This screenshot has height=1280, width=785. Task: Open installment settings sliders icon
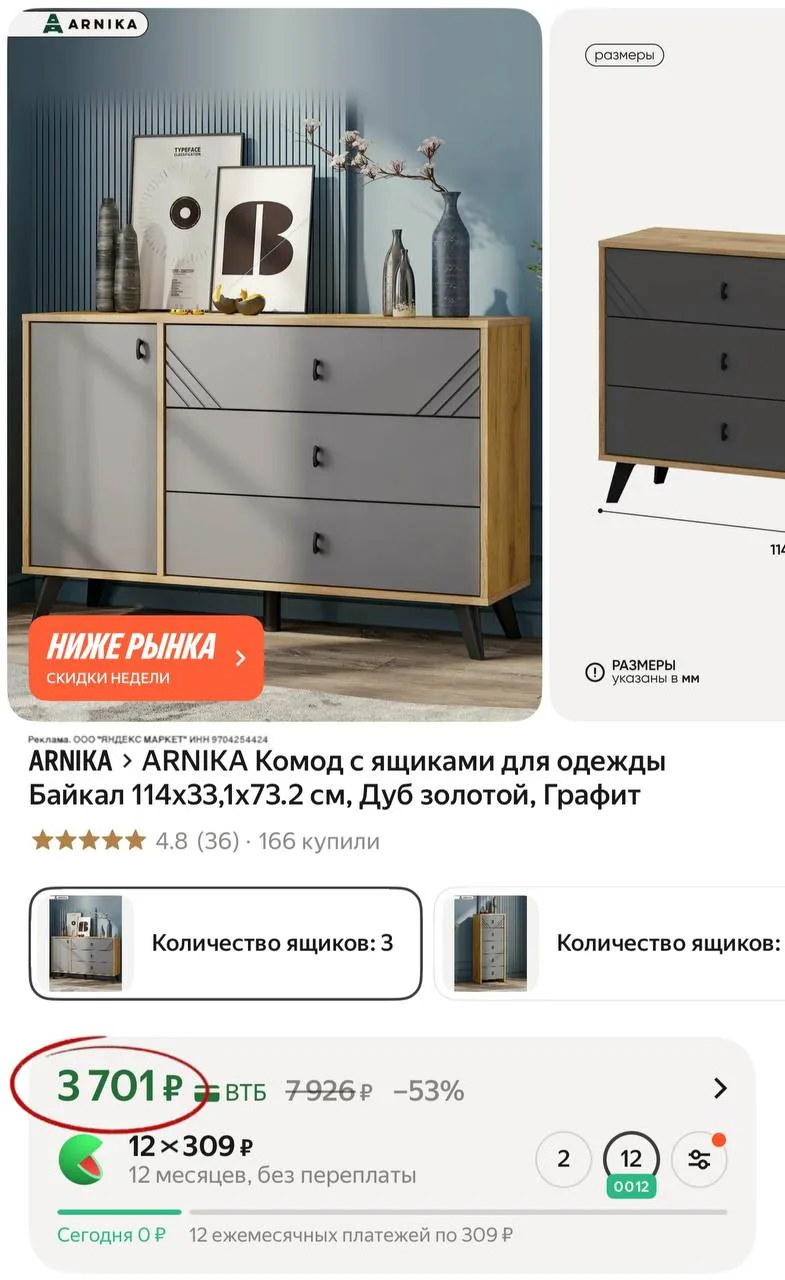coord(699,1160)
